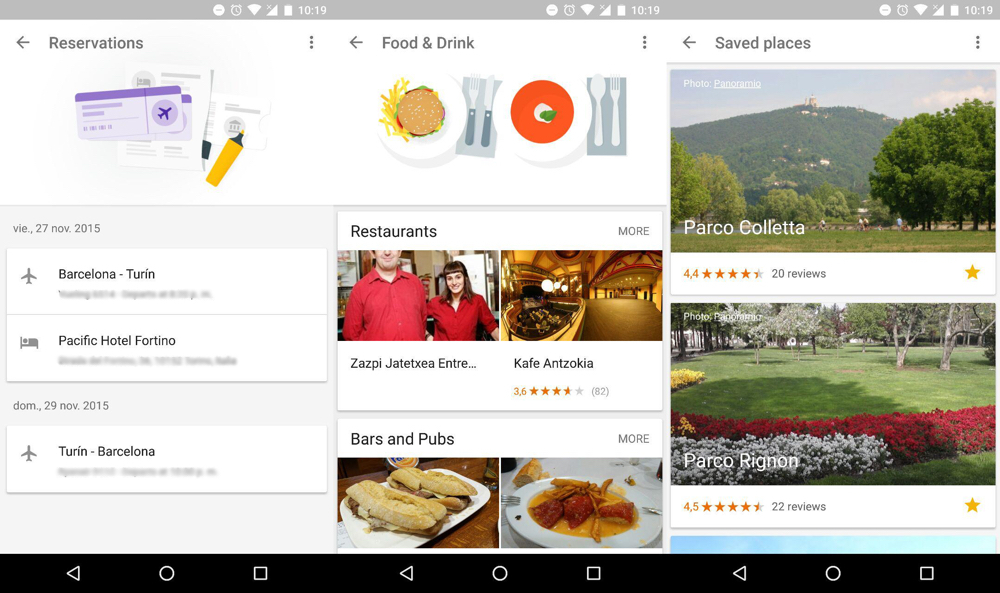Go back from the Food & Drink screen
Viewport: 1000px width, 593px height.
[x=356, y=43]
